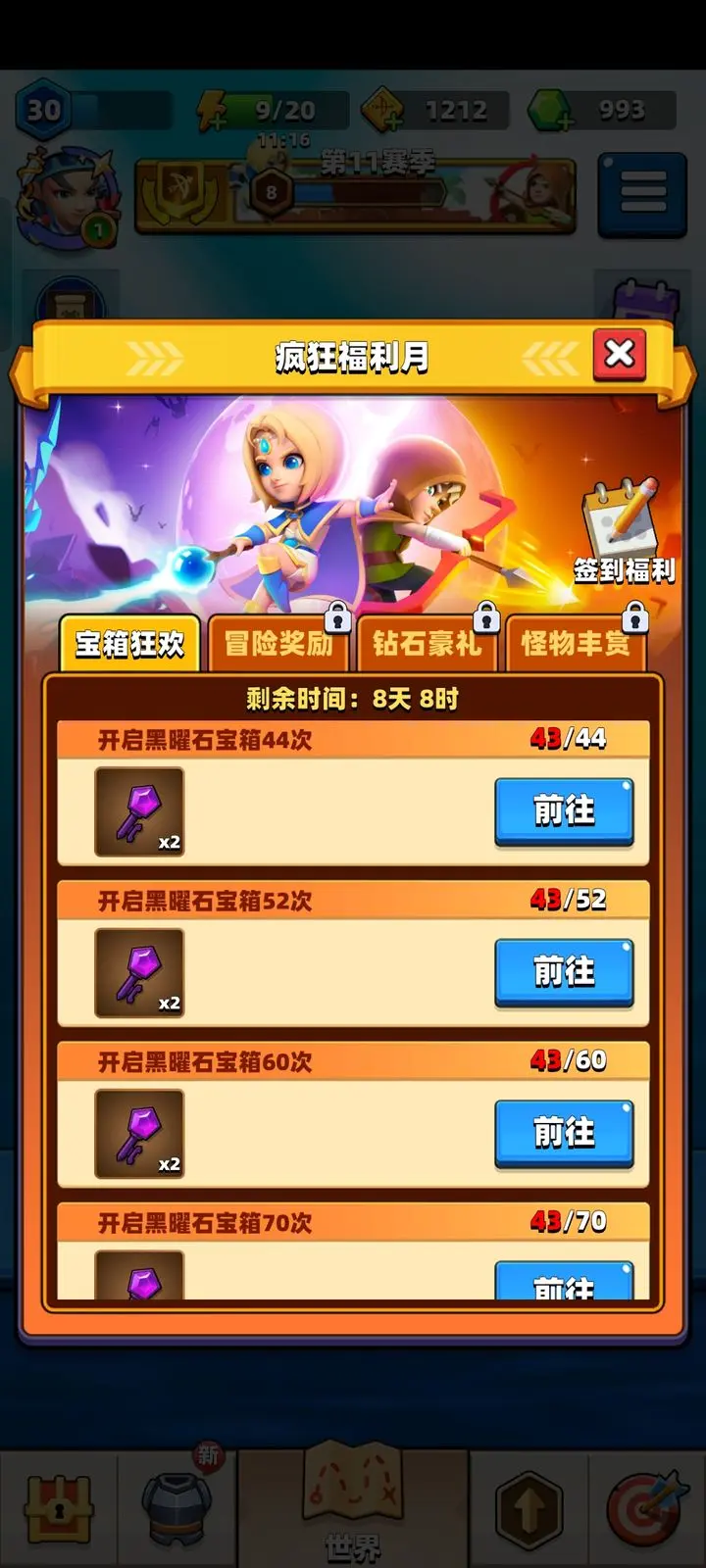Check the key reward for 60次 task
The width and height of the screenshot is (706, 1568).
click(x=139, y=1134)
